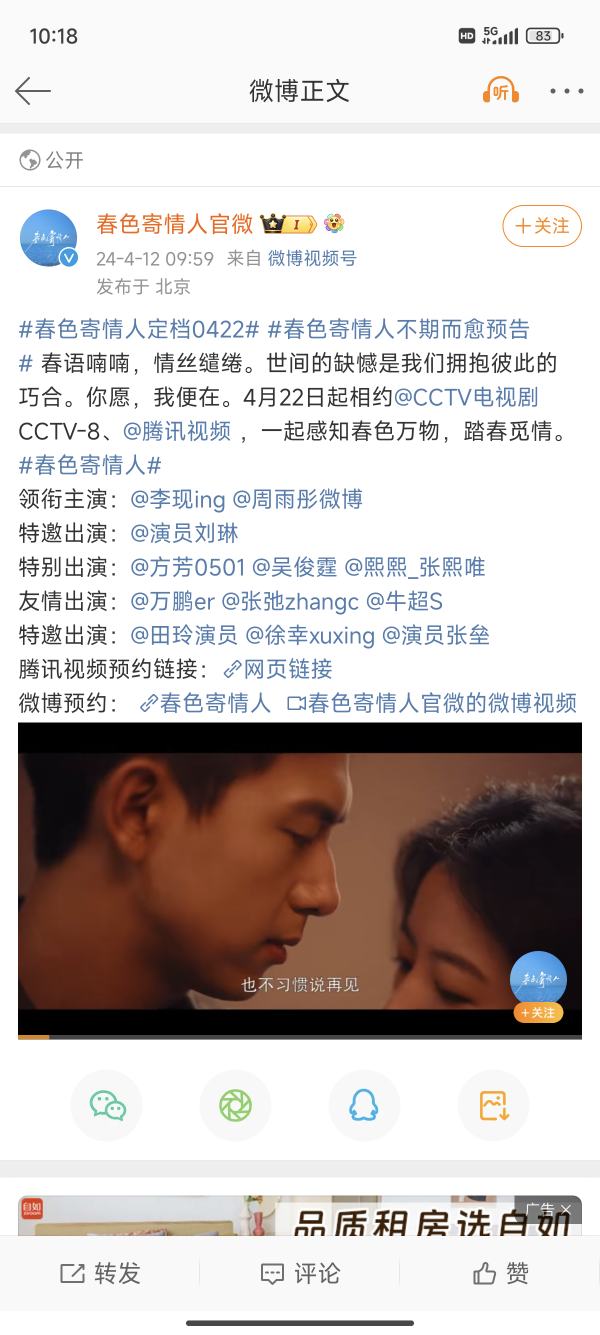
Task: Visit the @腾讯视频 profile mention
Action: pos(177,431)
